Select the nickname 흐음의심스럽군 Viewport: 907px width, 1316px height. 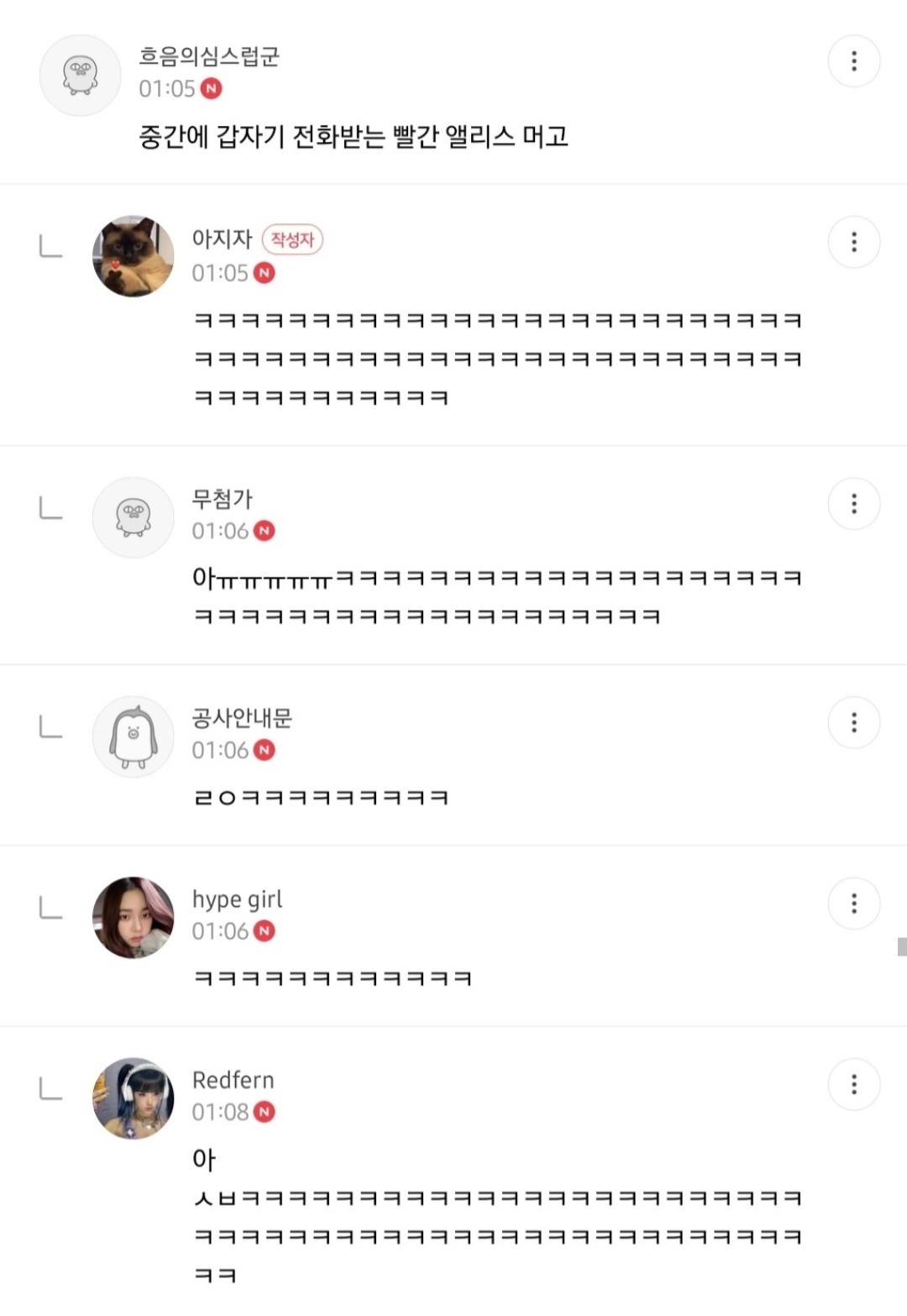tap(209, 57)
